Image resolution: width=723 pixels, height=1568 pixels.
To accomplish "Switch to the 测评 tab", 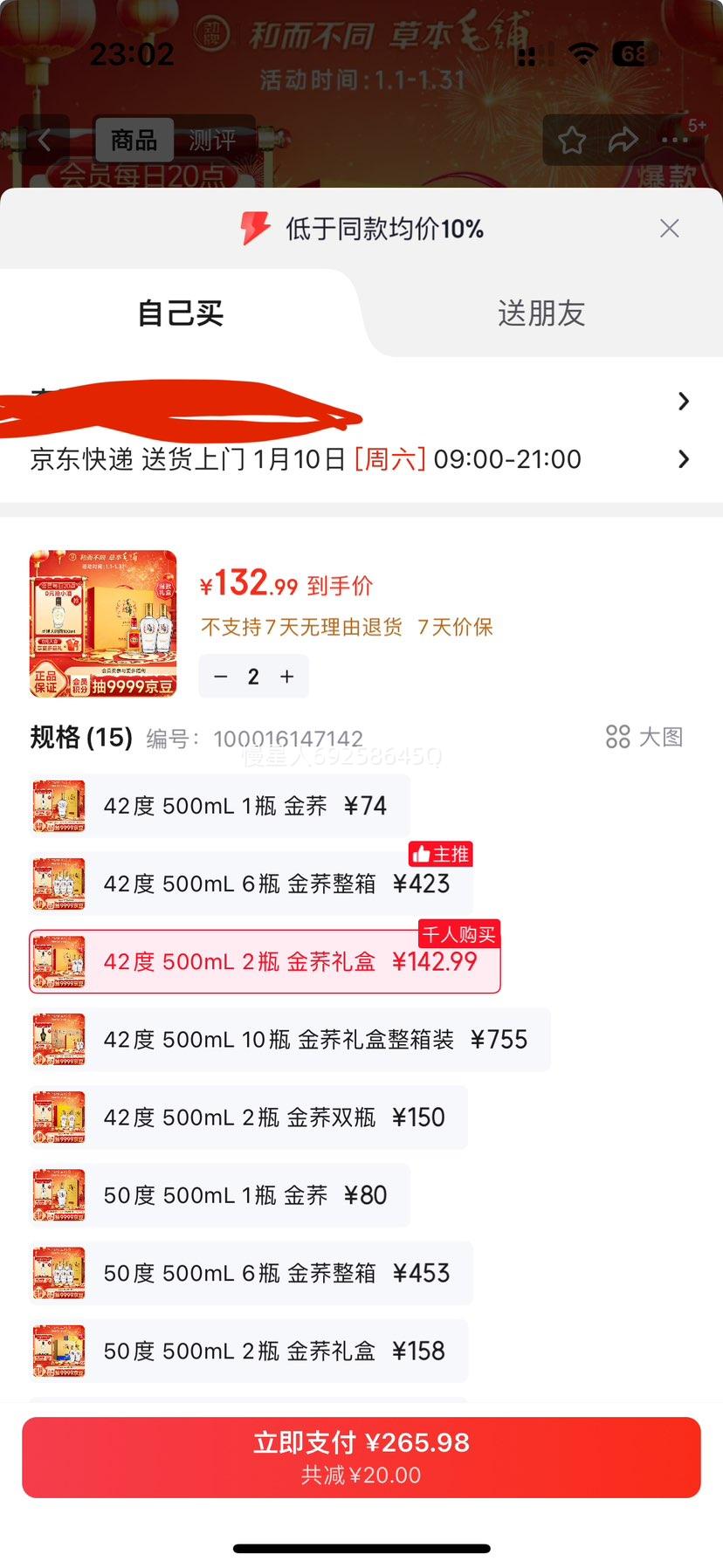I will tap(212, 141).
